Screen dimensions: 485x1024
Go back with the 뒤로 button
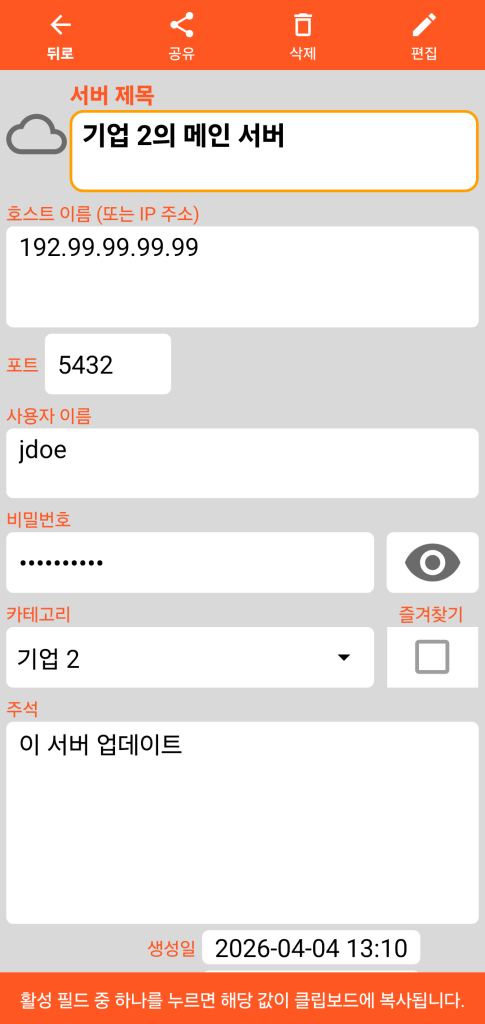click(61, 36)
